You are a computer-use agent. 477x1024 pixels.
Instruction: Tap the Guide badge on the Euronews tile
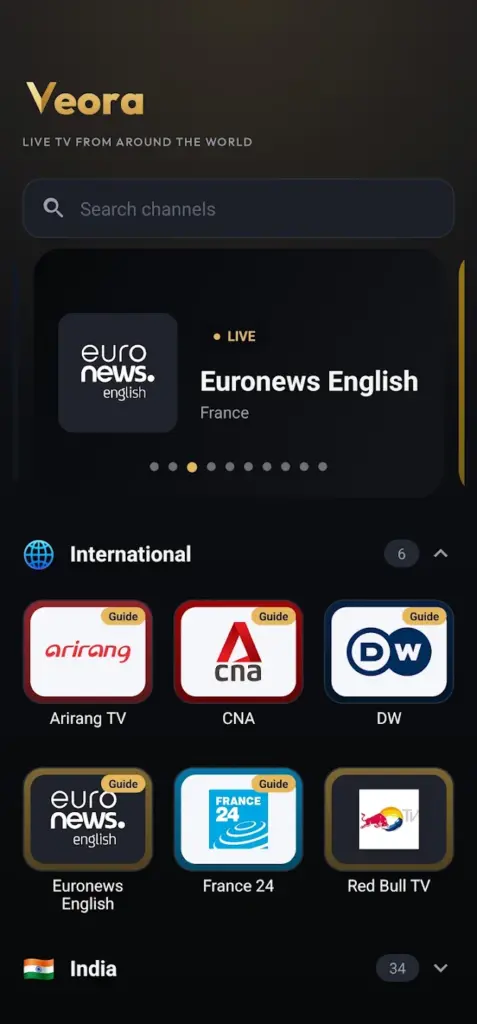(123, 784)
